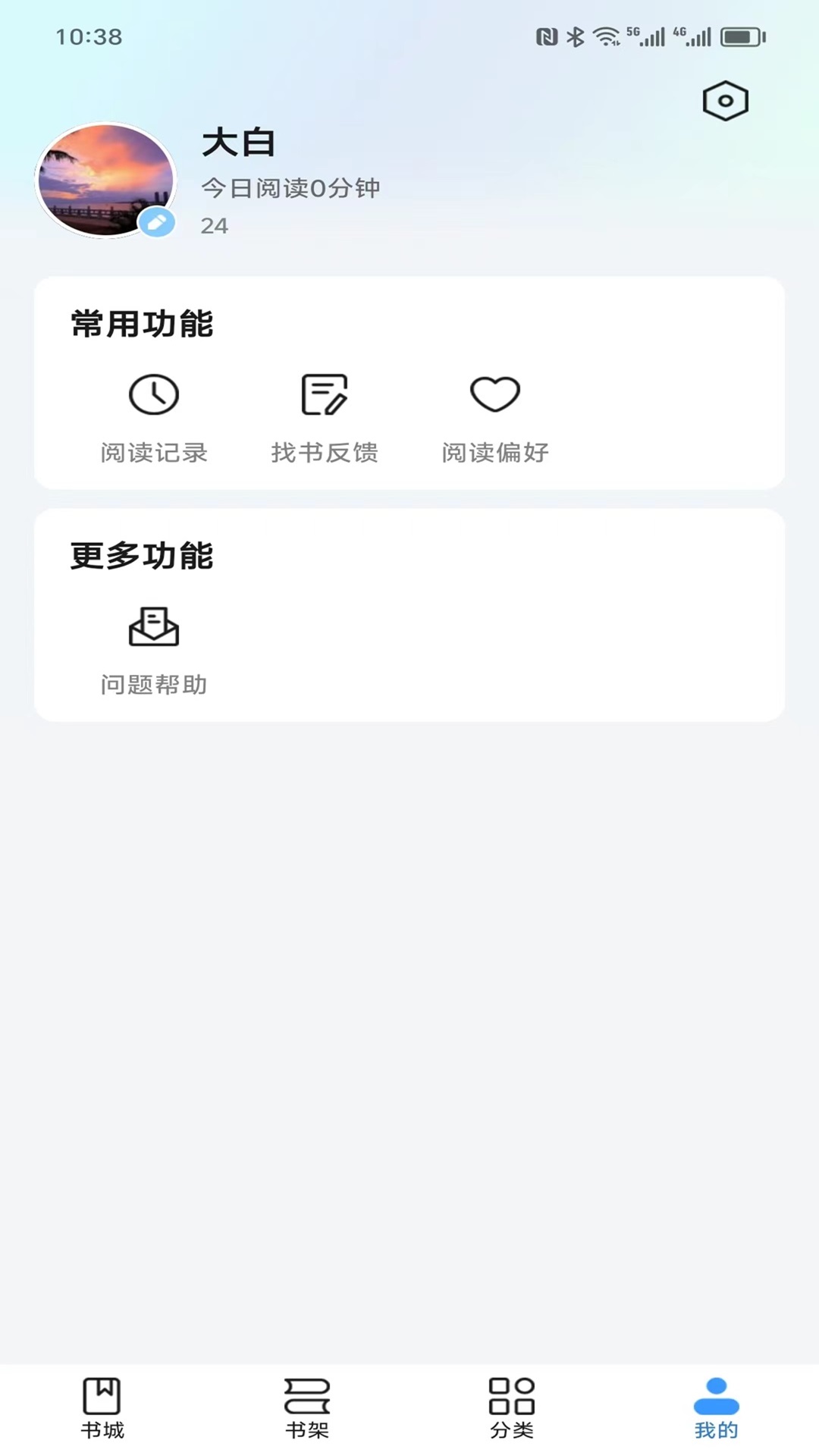Switch to the 分类 tab

[512, 1407]
